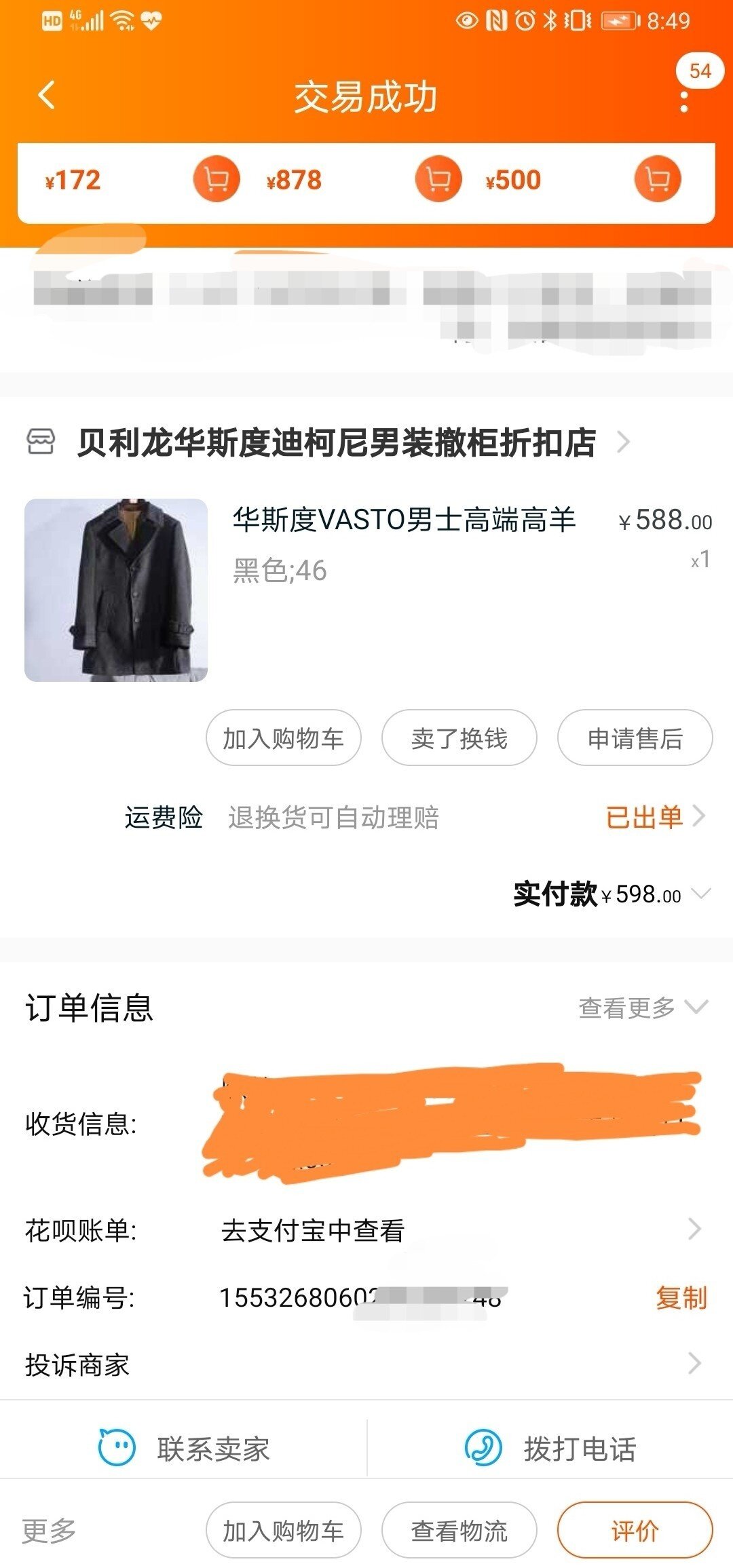Contact the seller via 联系卖家

pyautogui.click(x=183, y=1449)
